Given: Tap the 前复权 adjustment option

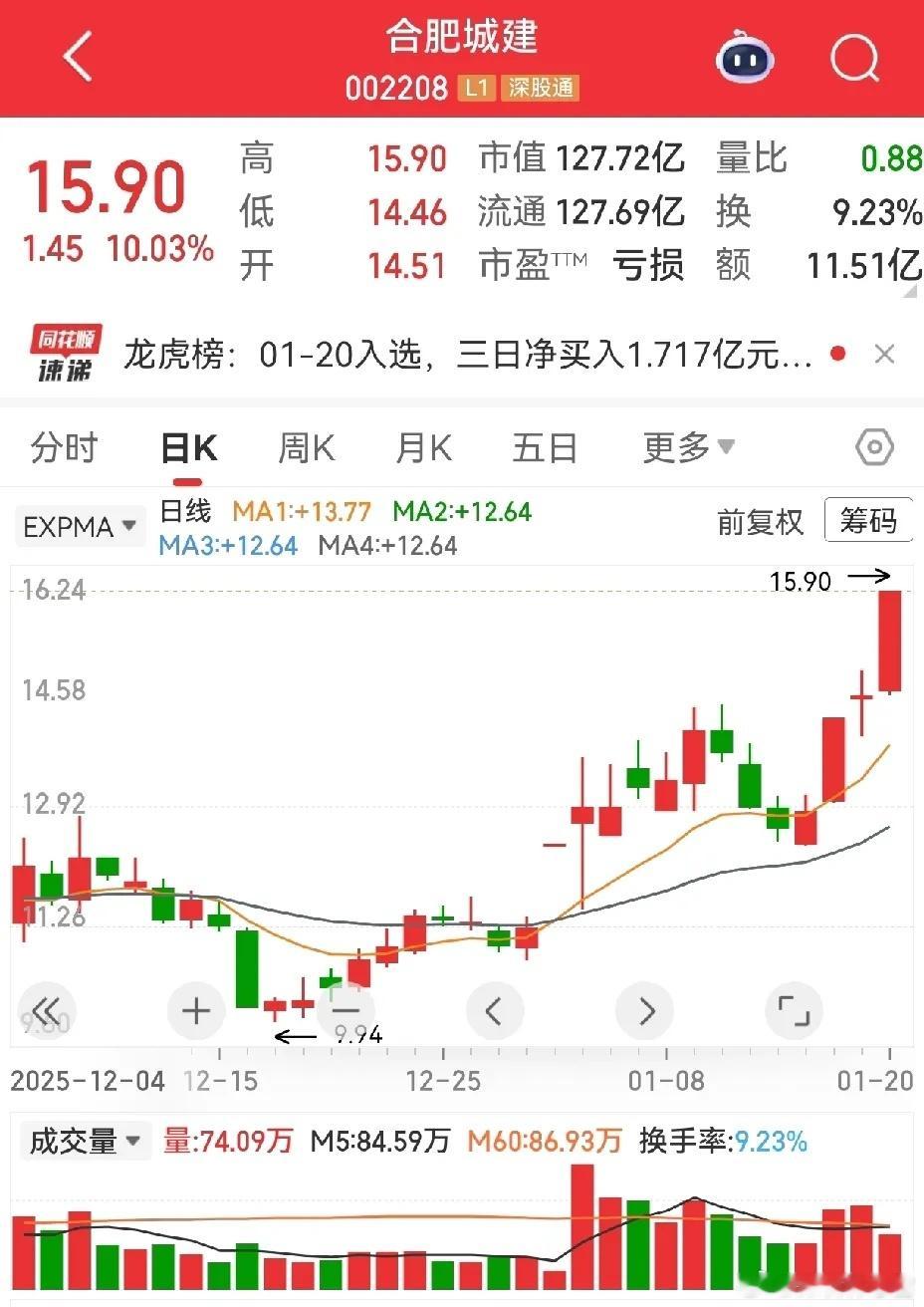Looking at the screenshot, I should [x=760, y=522].
